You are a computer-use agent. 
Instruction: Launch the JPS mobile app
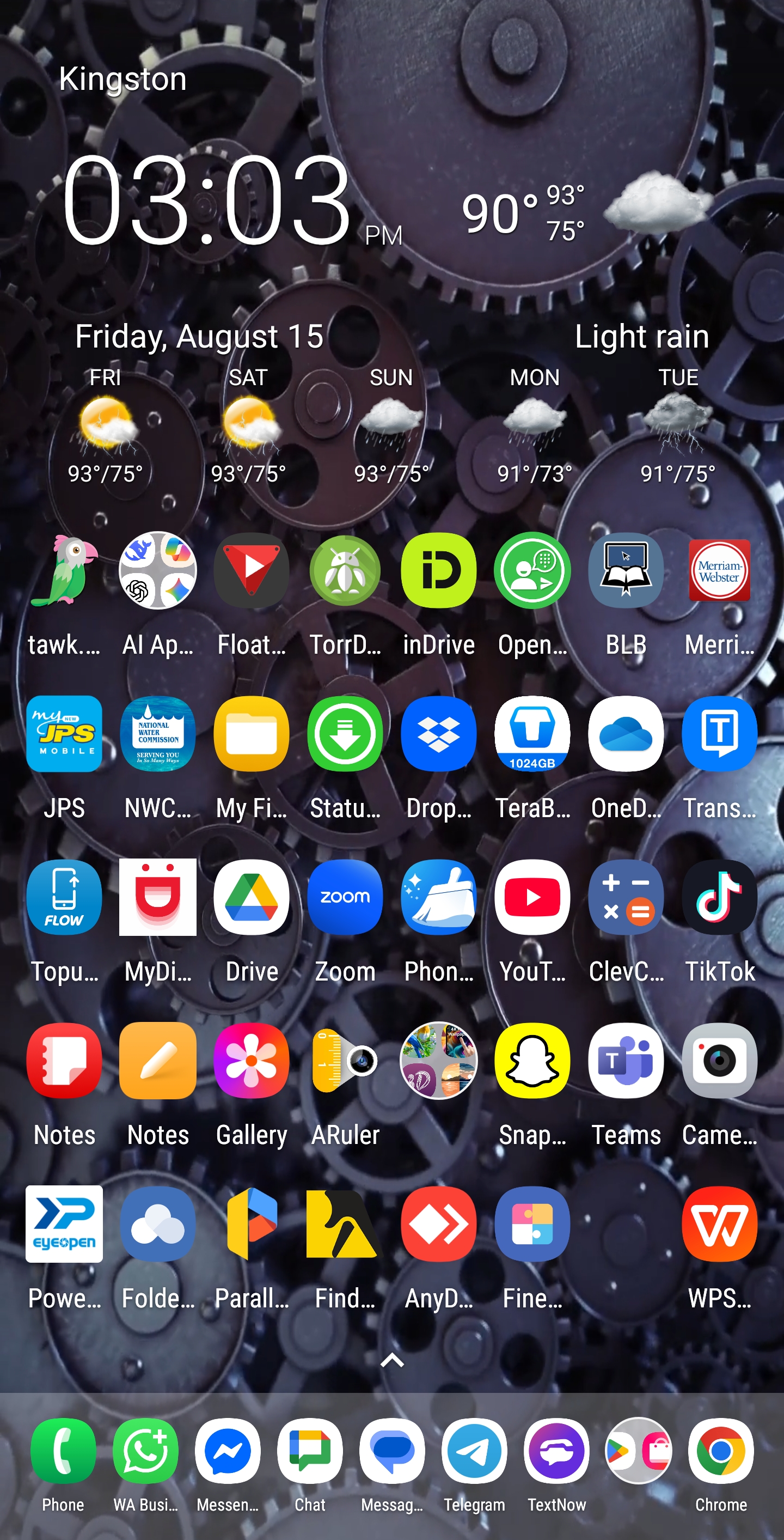(x=65, y=734)
